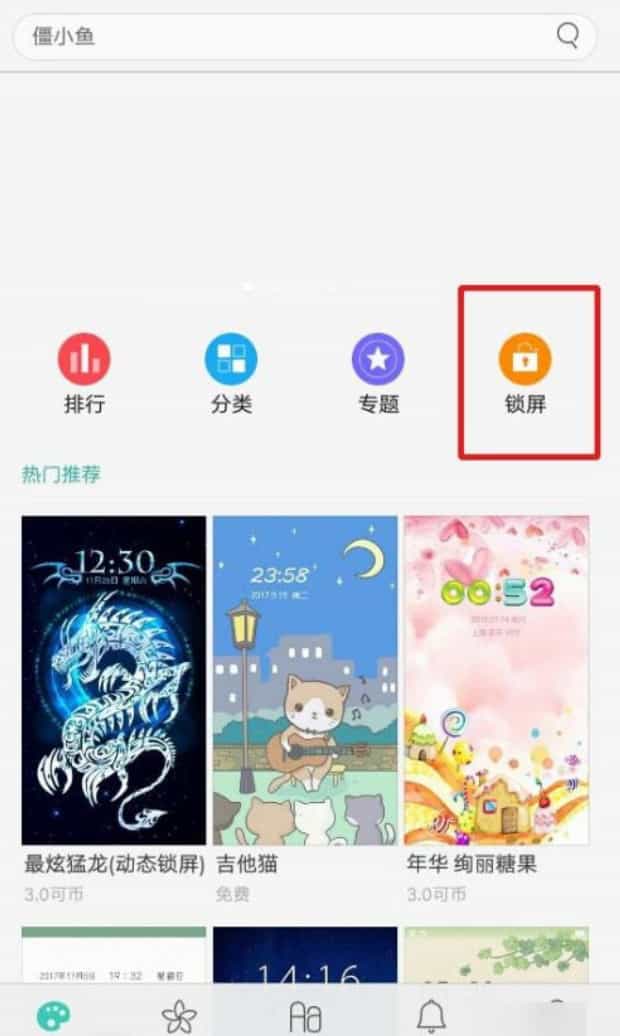Switch to the themes palette tab

coord(53,1016)
